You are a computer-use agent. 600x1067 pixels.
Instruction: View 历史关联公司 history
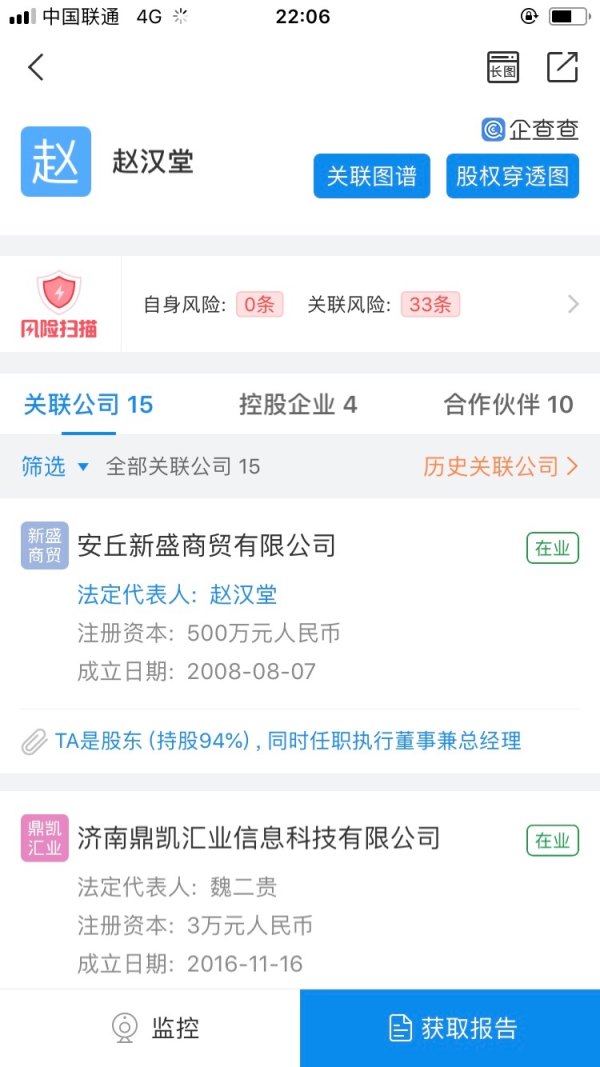[x=500, y=466]
